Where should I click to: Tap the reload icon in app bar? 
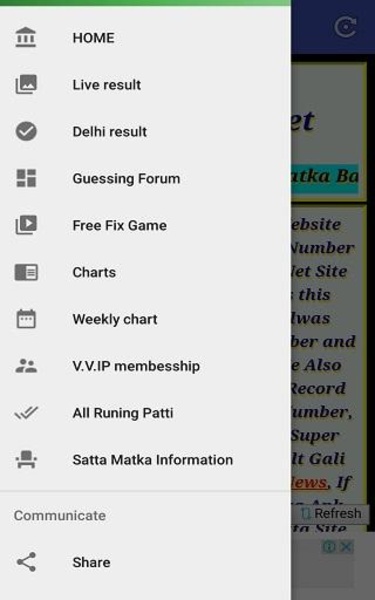click(x=346, y=27)
